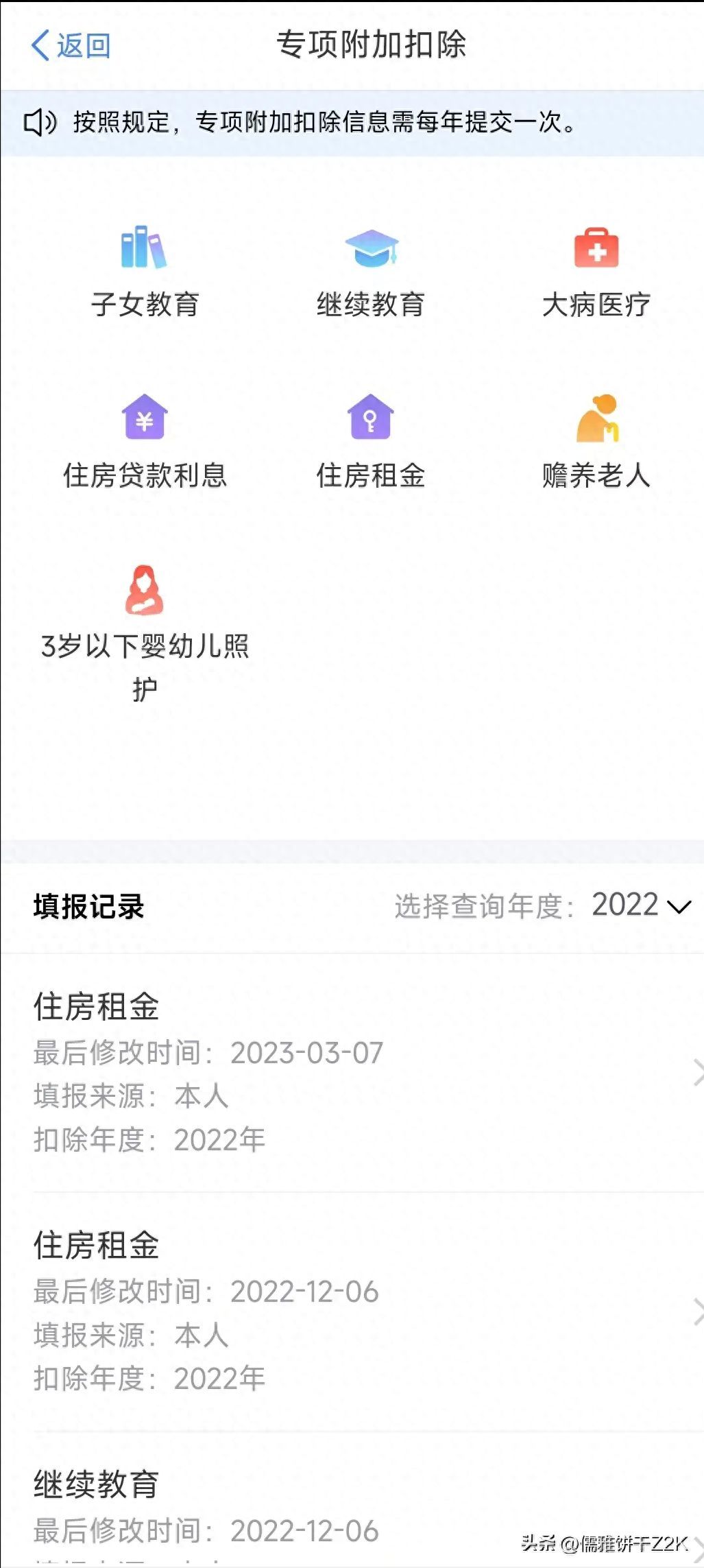Select the 赡养老人 elderly care icon
The height and width of the screenshot is (1568, 704).
(x=595, y=439)
